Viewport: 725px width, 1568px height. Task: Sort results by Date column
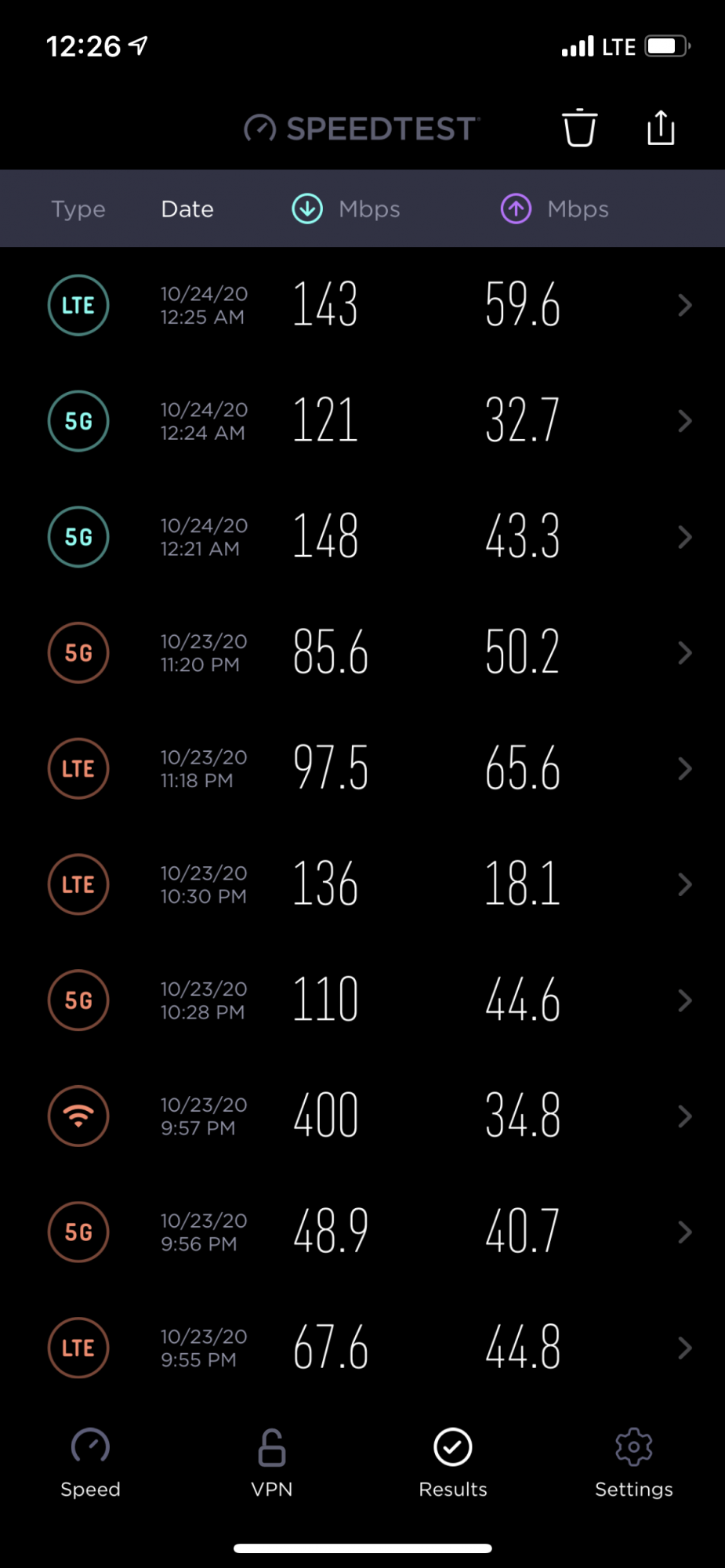click(x=187, y=209)
